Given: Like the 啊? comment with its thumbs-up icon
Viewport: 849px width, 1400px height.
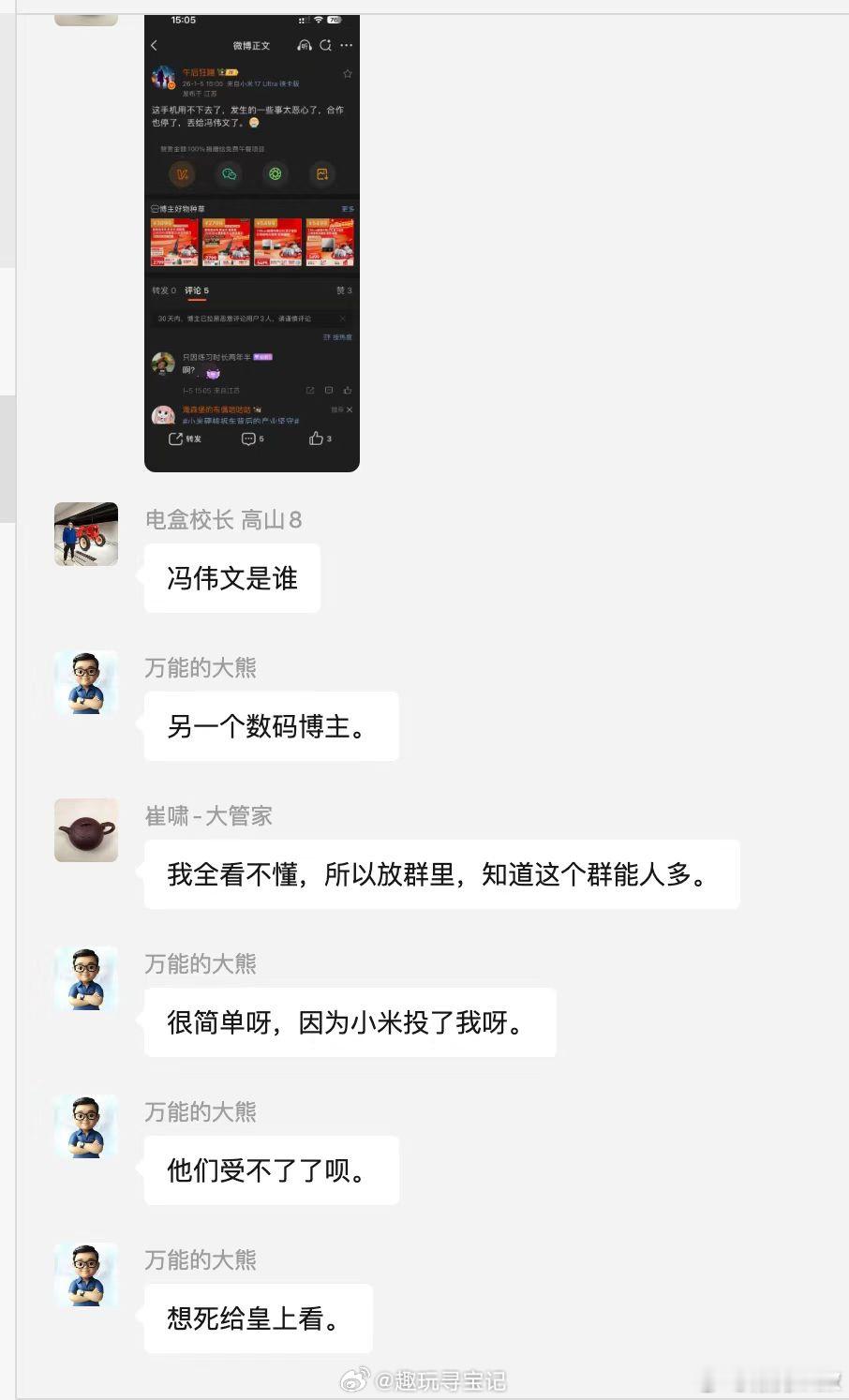Looking at the screenshot, I should click(x=348, y=390).
